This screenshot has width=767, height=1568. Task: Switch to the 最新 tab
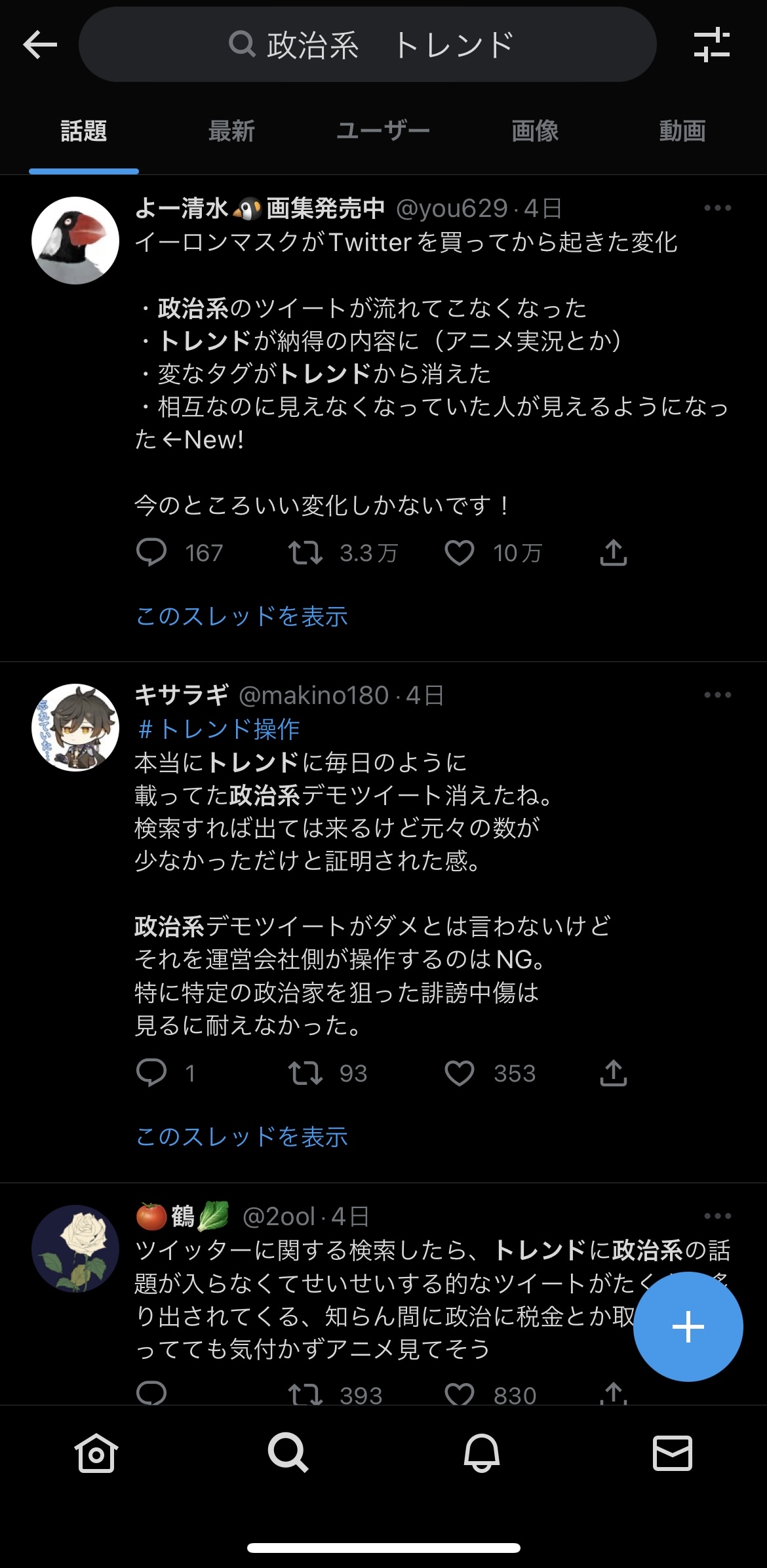click(x=231, y=131)
